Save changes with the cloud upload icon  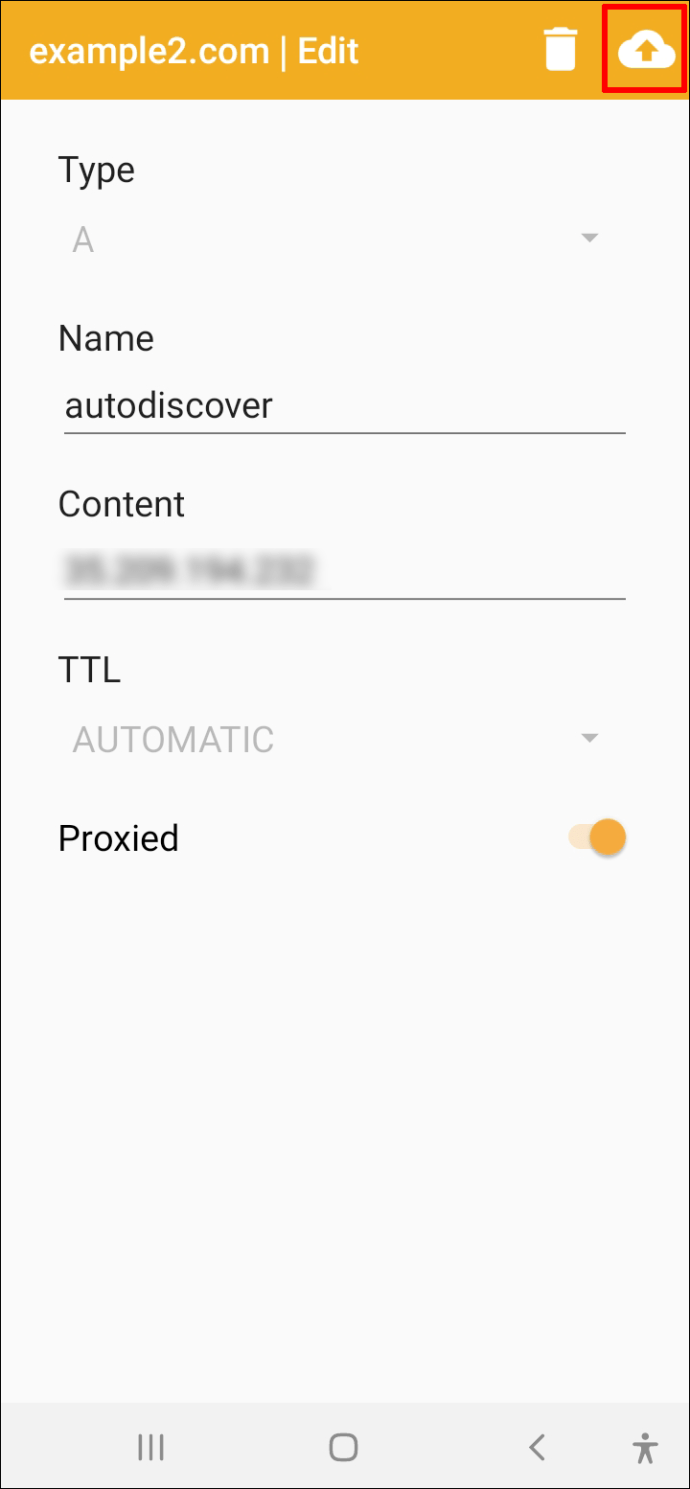[646, 50]
